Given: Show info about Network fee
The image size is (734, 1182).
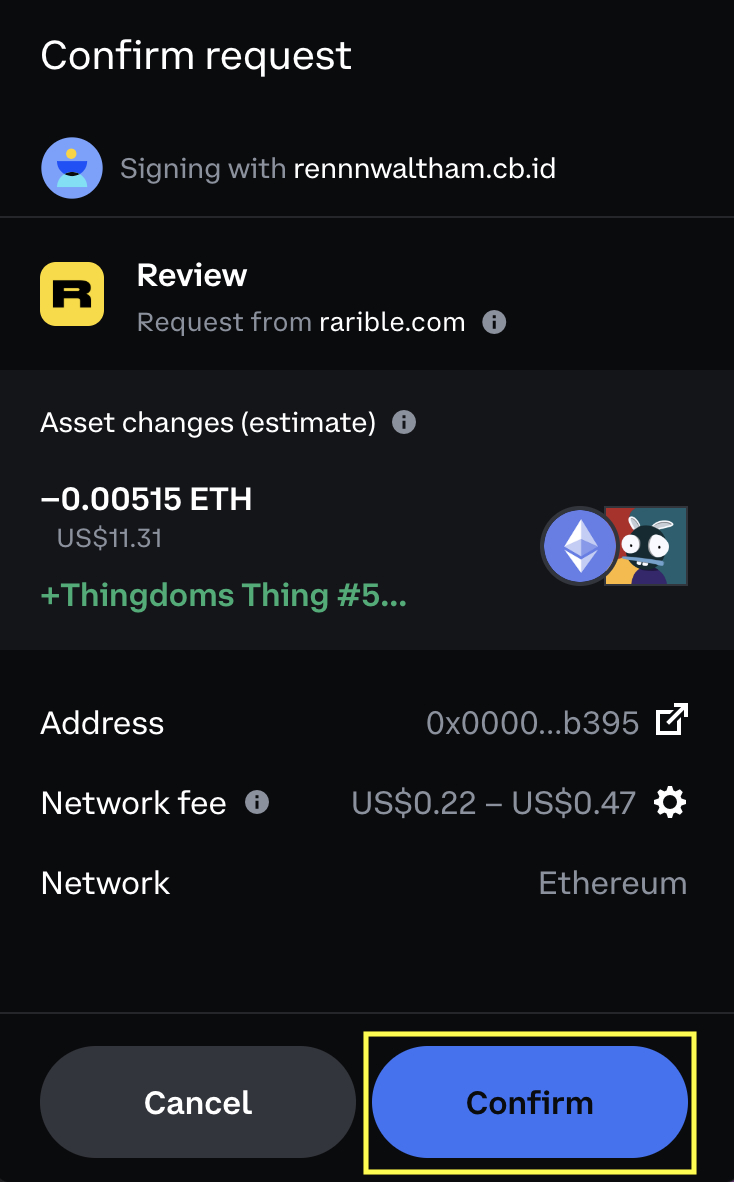Looking at the screenshot, I should (257, 802).
